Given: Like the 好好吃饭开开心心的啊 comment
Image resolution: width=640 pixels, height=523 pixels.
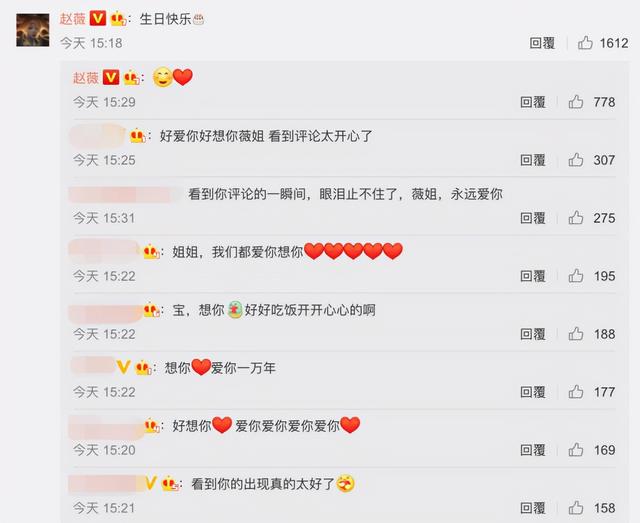Looking at the screenshot, I should [x=576, y=334].
